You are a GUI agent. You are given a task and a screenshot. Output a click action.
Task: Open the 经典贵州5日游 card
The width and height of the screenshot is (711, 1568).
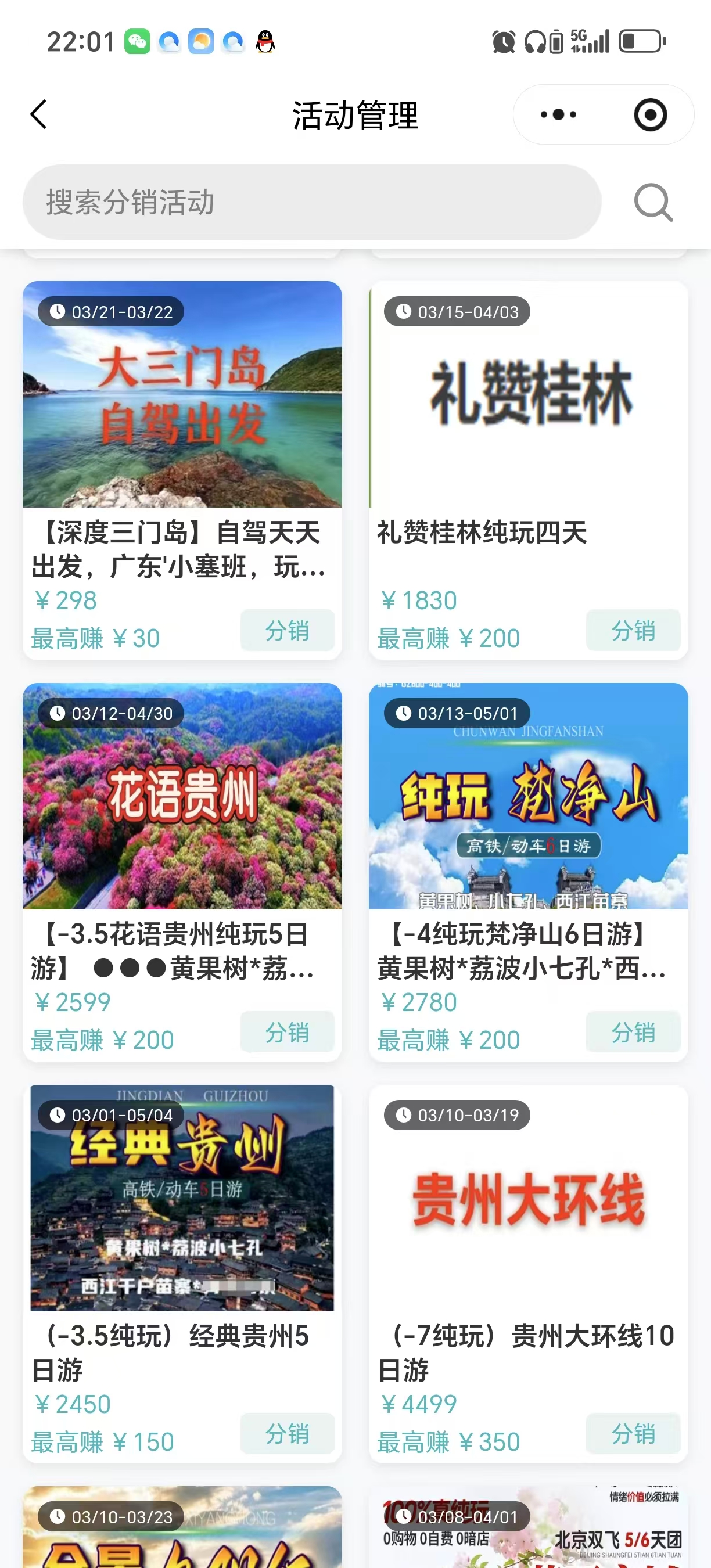(x=182, y=1198)
